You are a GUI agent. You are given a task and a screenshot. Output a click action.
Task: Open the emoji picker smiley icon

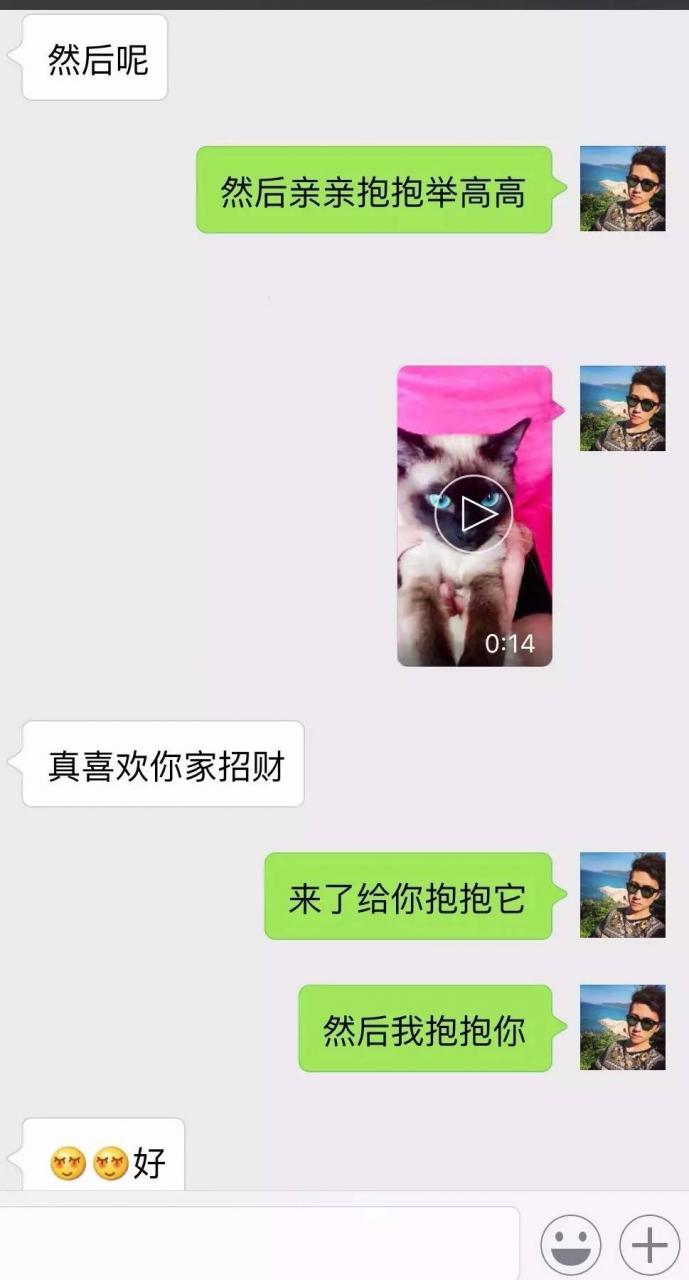[x=571, y=1245]
